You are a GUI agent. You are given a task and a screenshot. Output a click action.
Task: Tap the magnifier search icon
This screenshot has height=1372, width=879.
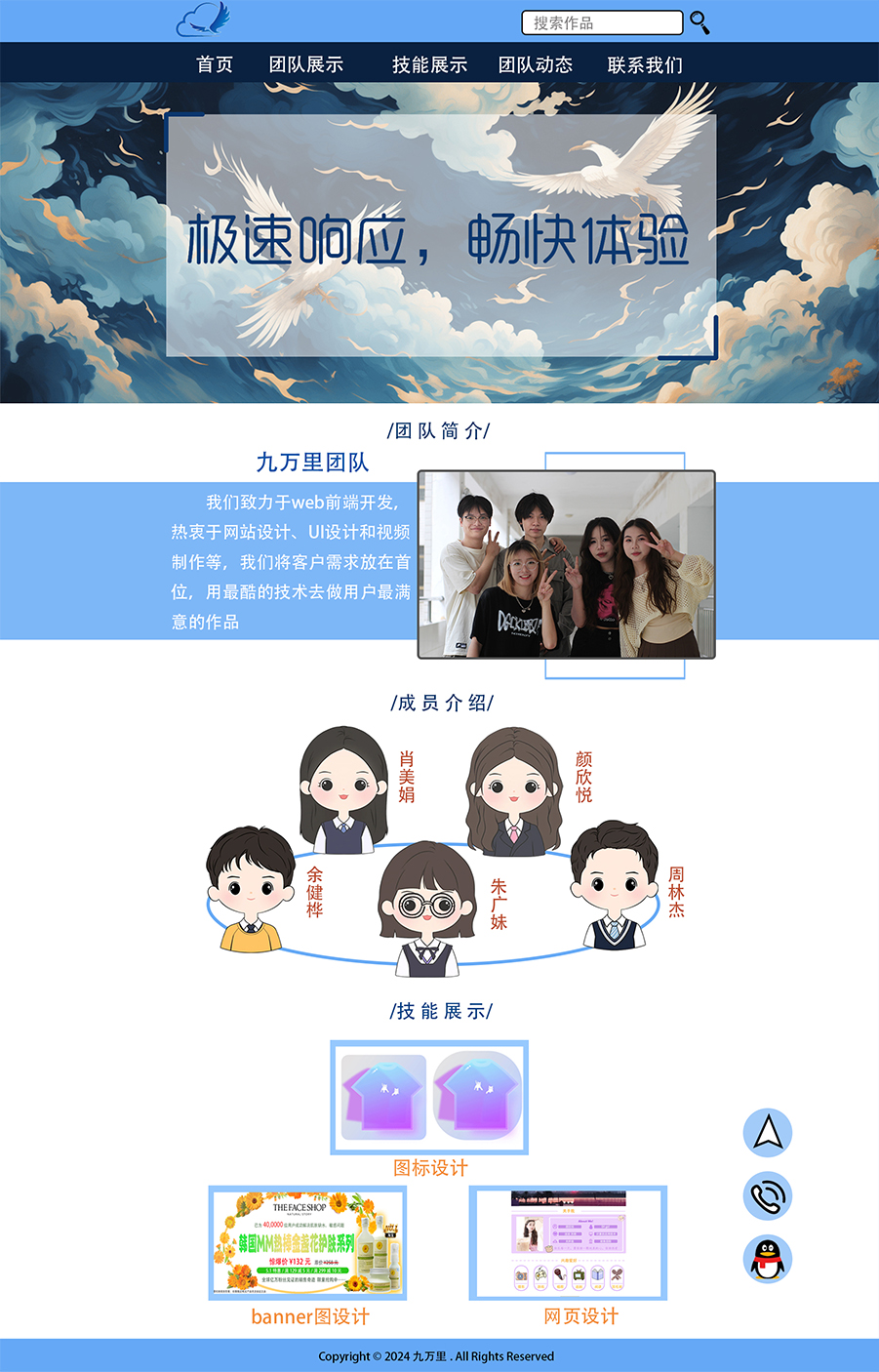tap(699, 22)
